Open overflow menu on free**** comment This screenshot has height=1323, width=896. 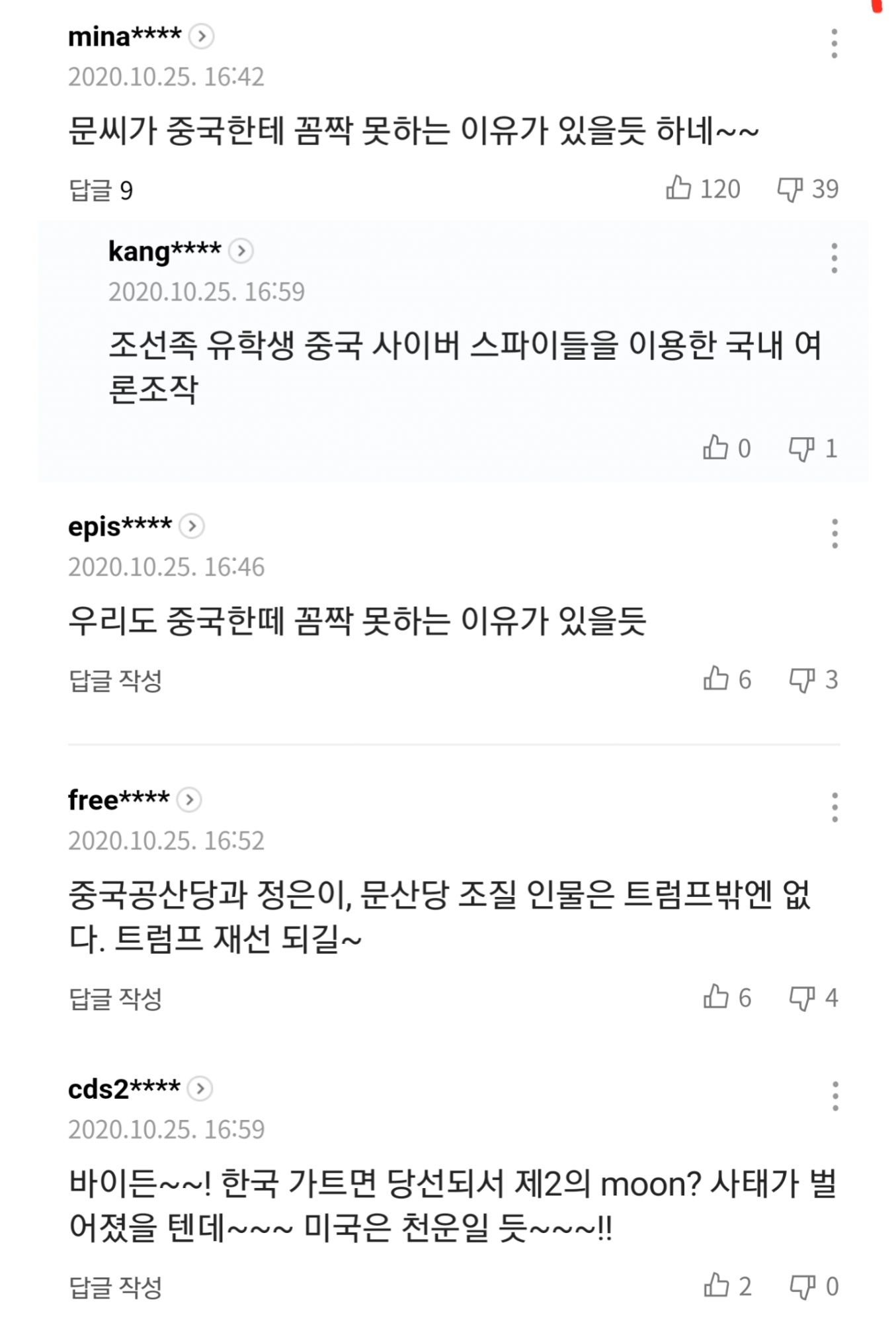[835, 807]
